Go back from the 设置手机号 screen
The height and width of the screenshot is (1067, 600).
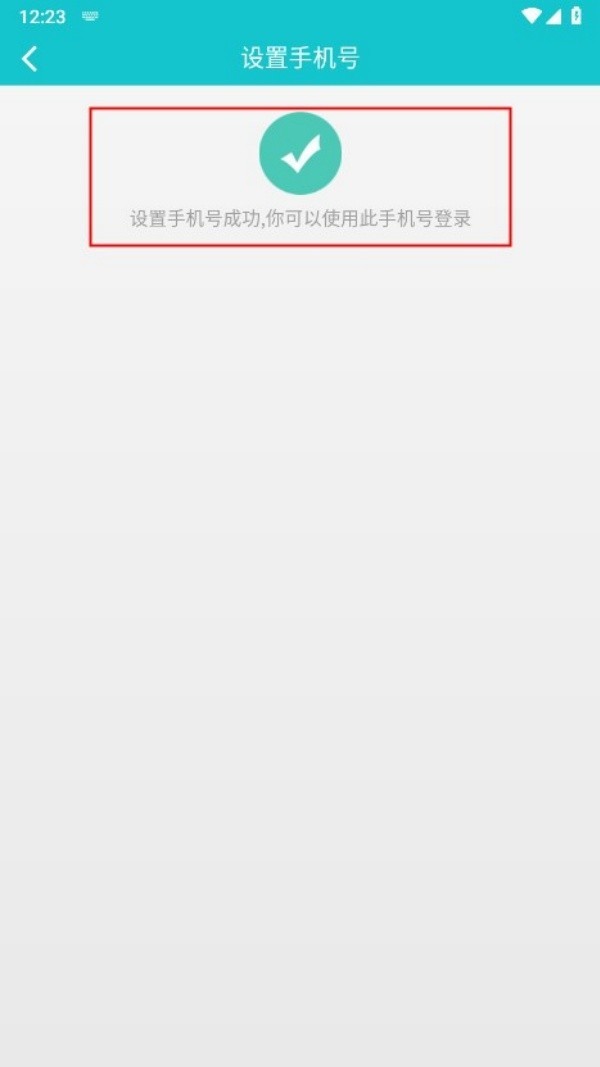point(29,59)
